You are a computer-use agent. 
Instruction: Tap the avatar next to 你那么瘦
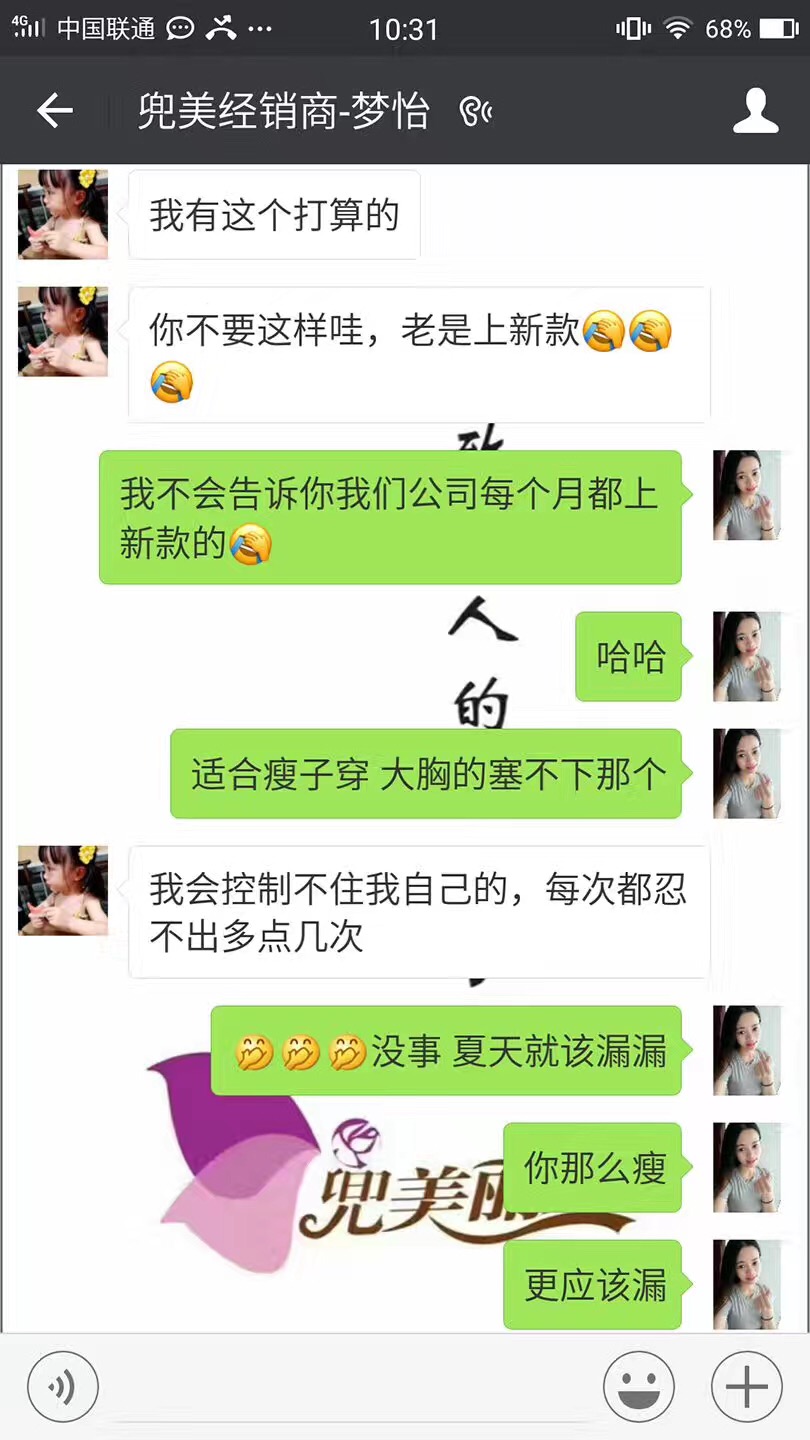(x=746, y=1167)
